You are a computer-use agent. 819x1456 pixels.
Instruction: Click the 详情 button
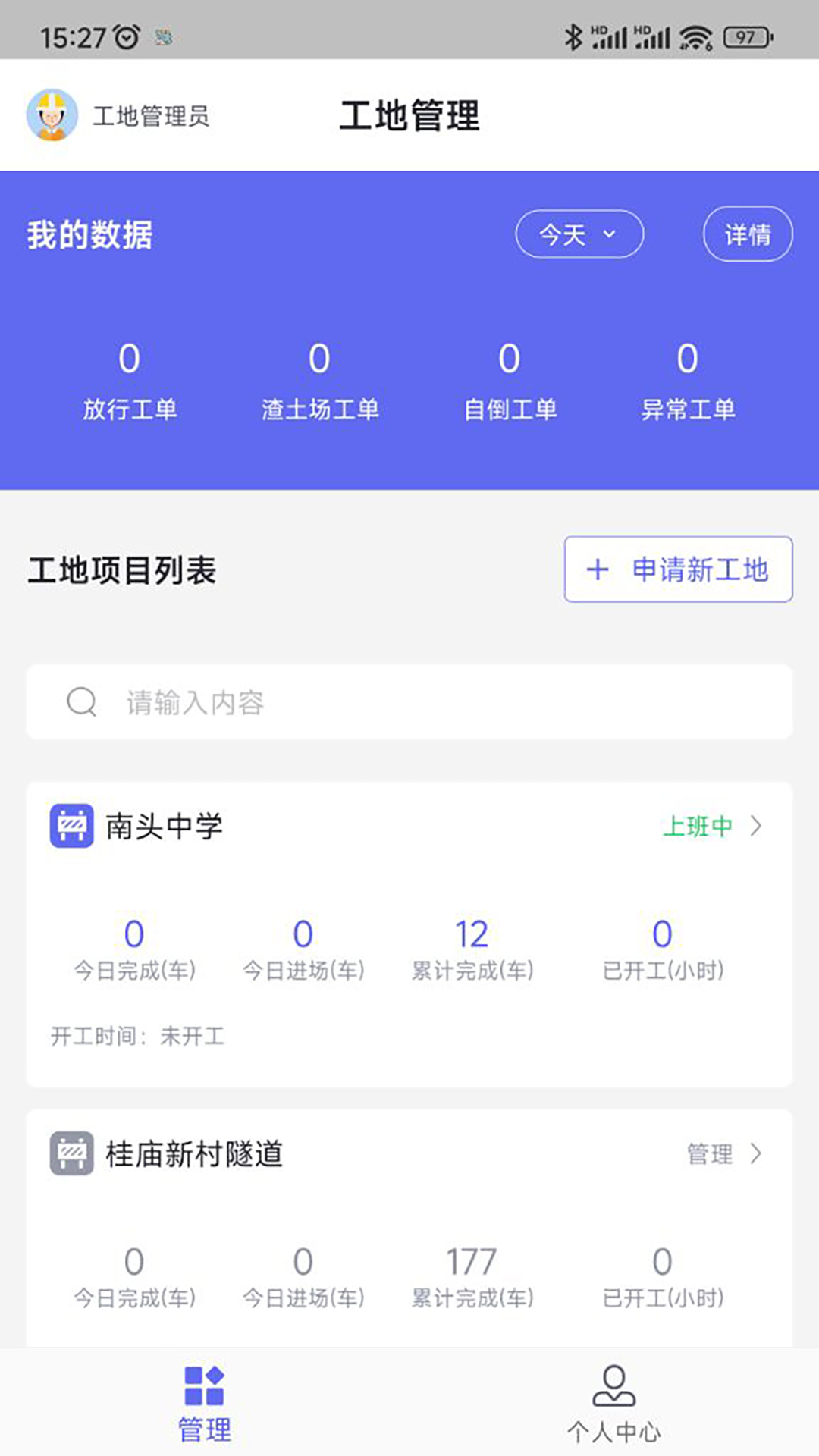tap(748, 234)
